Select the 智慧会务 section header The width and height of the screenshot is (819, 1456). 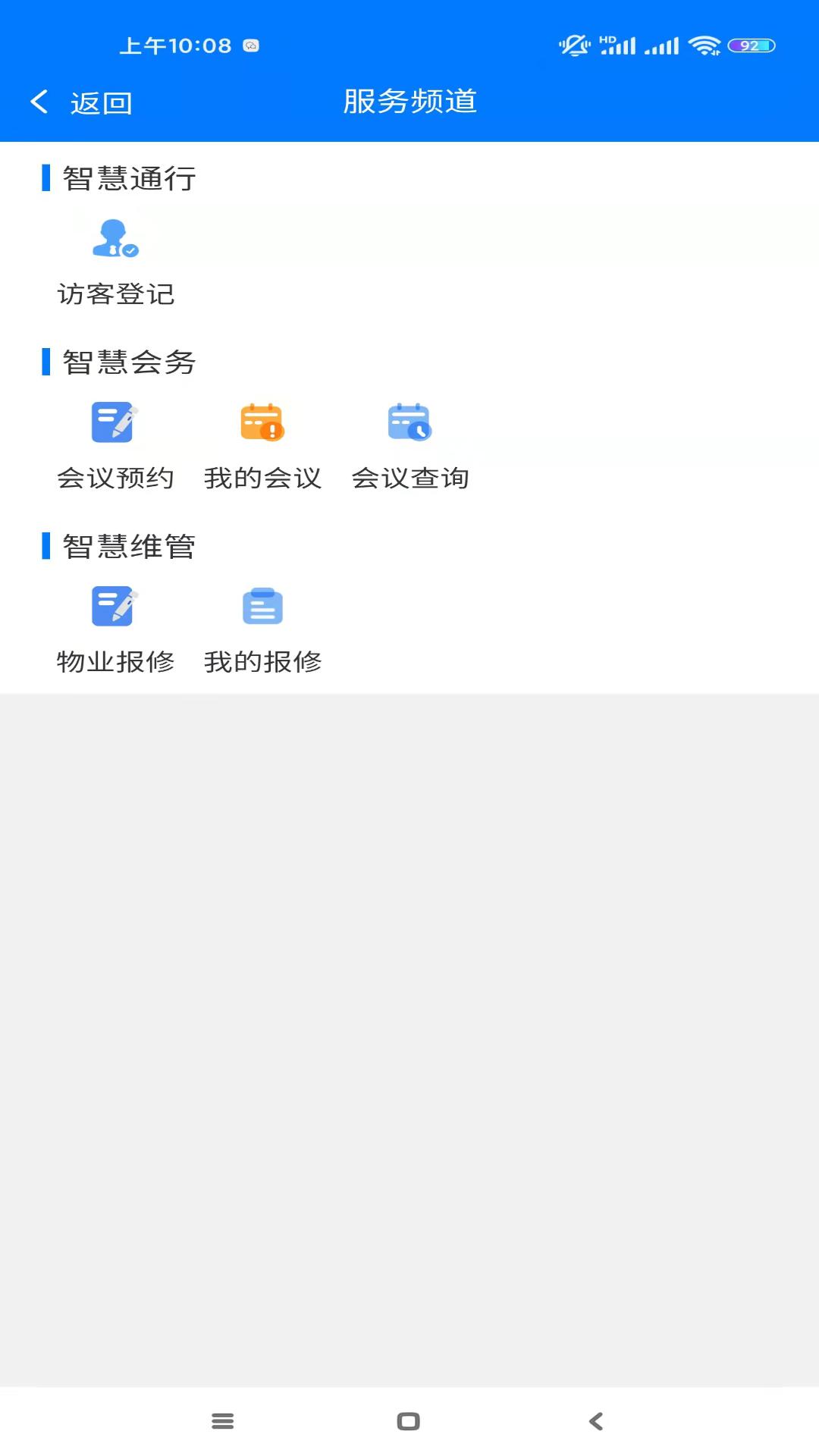[x=127, y=363]
